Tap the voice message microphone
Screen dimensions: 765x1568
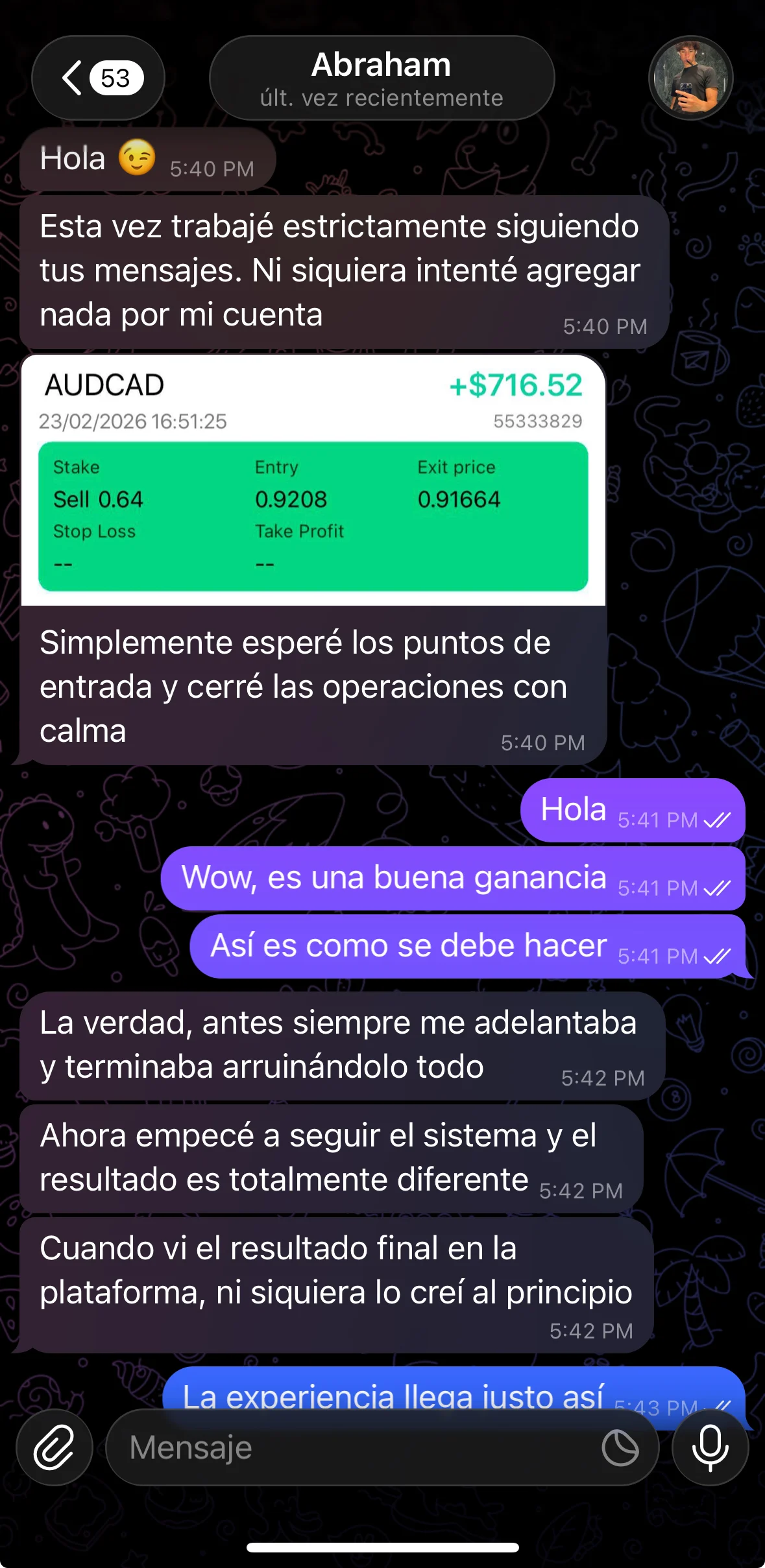click(x=710, y=1447)
